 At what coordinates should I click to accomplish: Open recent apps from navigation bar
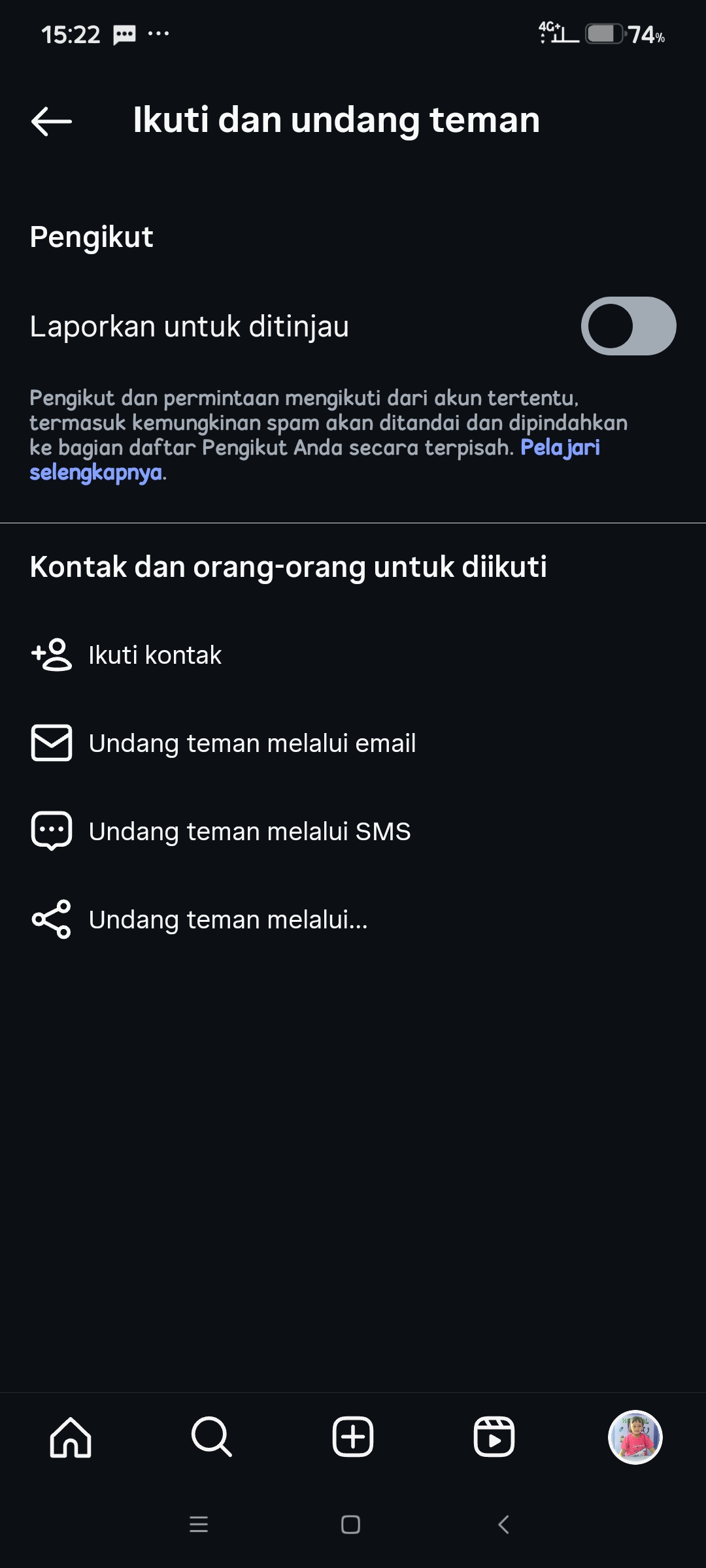(x=199, y=1525)
